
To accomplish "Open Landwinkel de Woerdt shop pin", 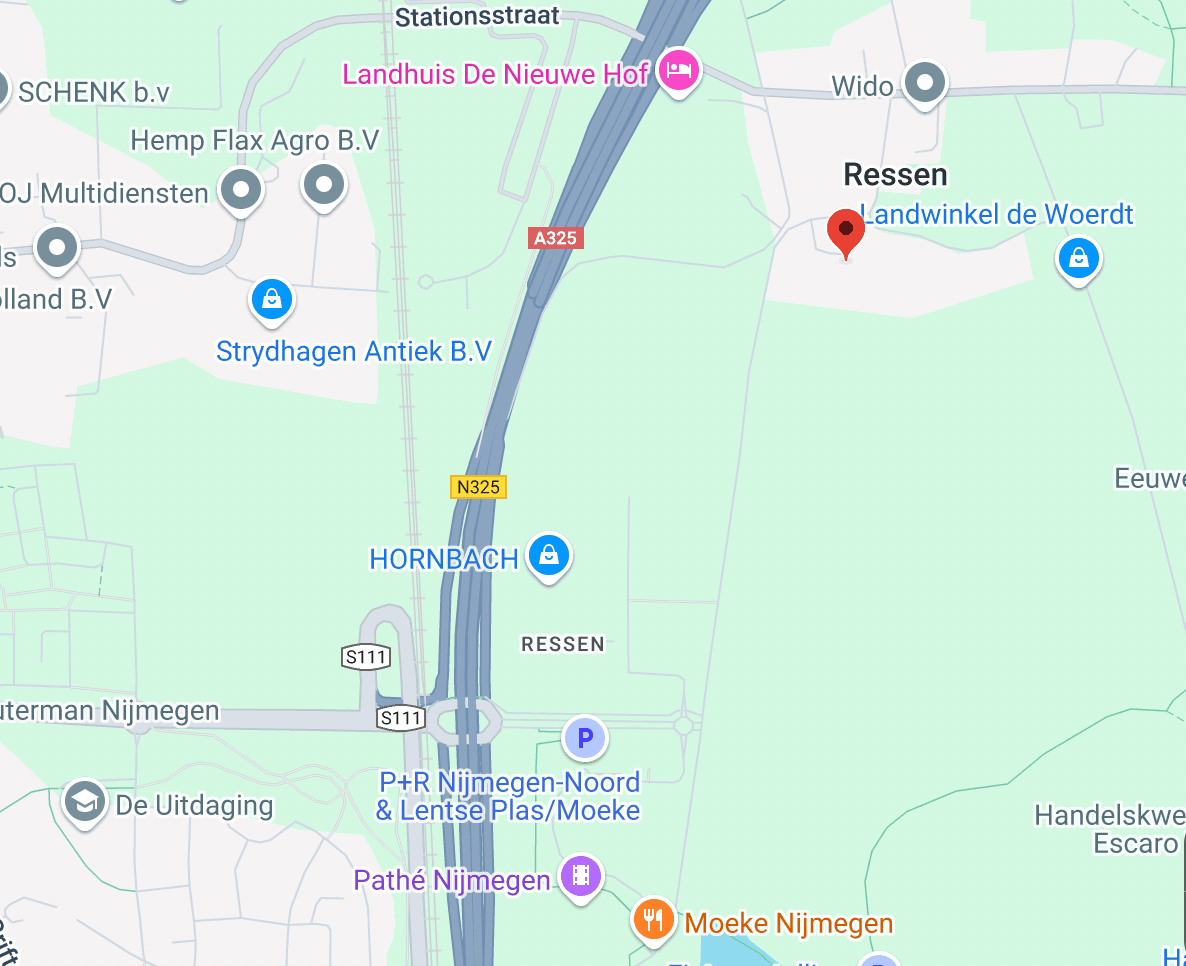I will 1078,258.
